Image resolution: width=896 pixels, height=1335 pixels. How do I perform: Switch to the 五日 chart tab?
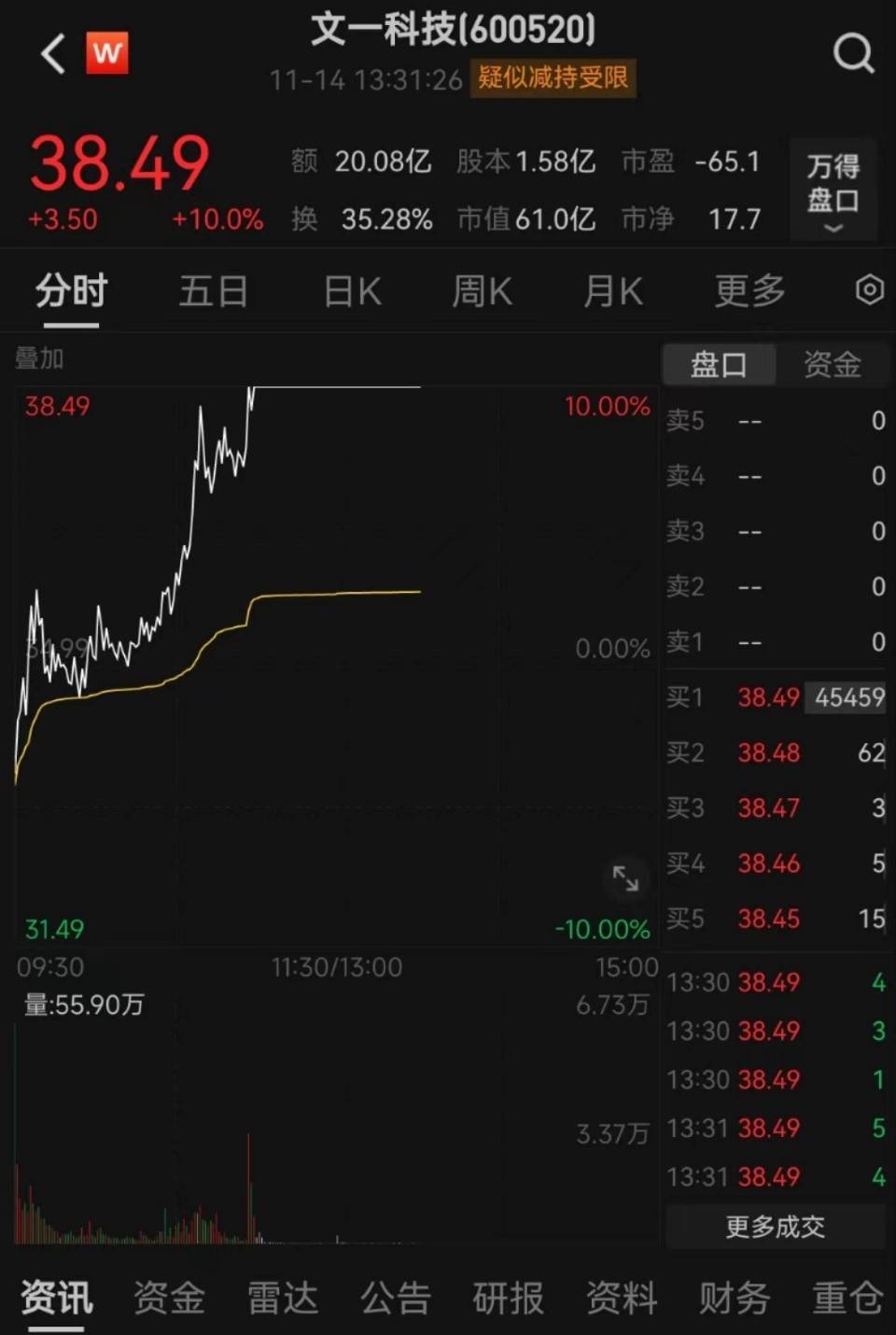(213, 291)
